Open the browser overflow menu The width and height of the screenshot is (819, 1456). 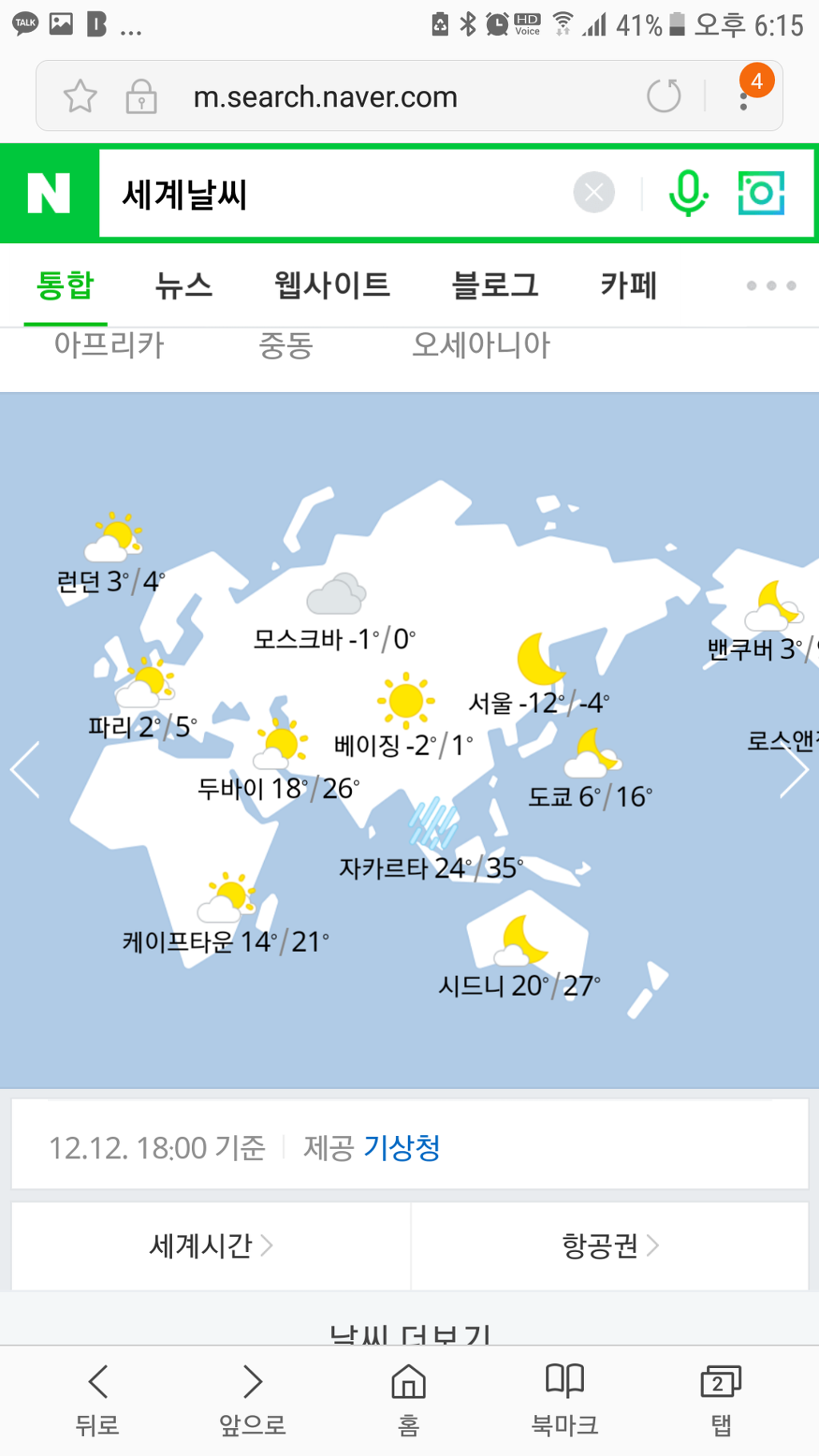click(744, 98)
